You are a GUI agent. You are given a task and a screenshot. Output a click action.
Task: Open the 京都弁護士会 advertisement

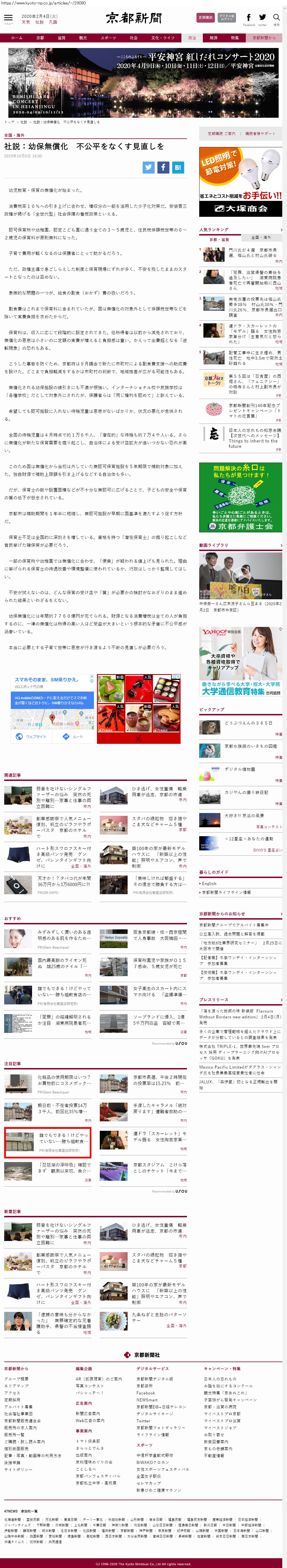[x=240, y=497]
